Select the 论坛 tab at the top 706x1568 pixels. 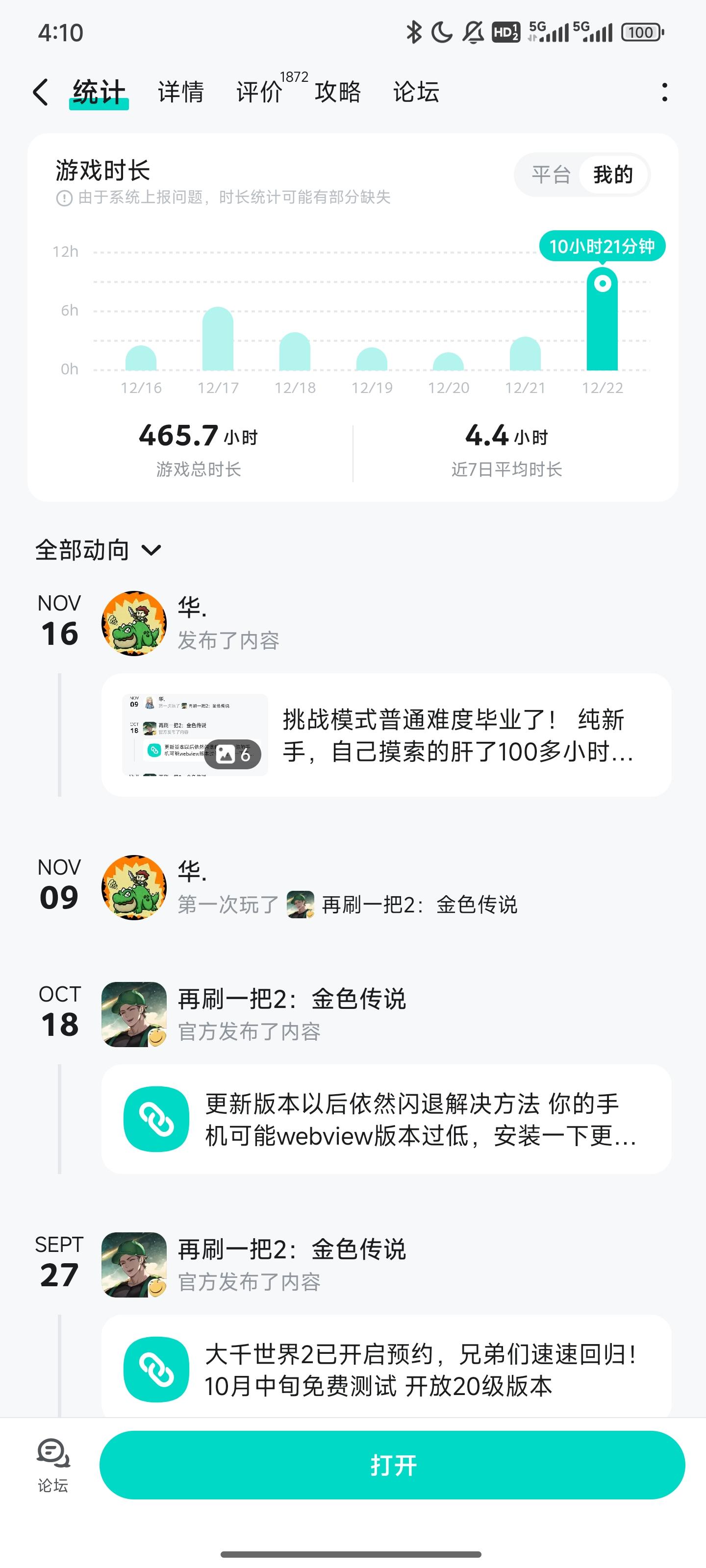tap(416, 93)
